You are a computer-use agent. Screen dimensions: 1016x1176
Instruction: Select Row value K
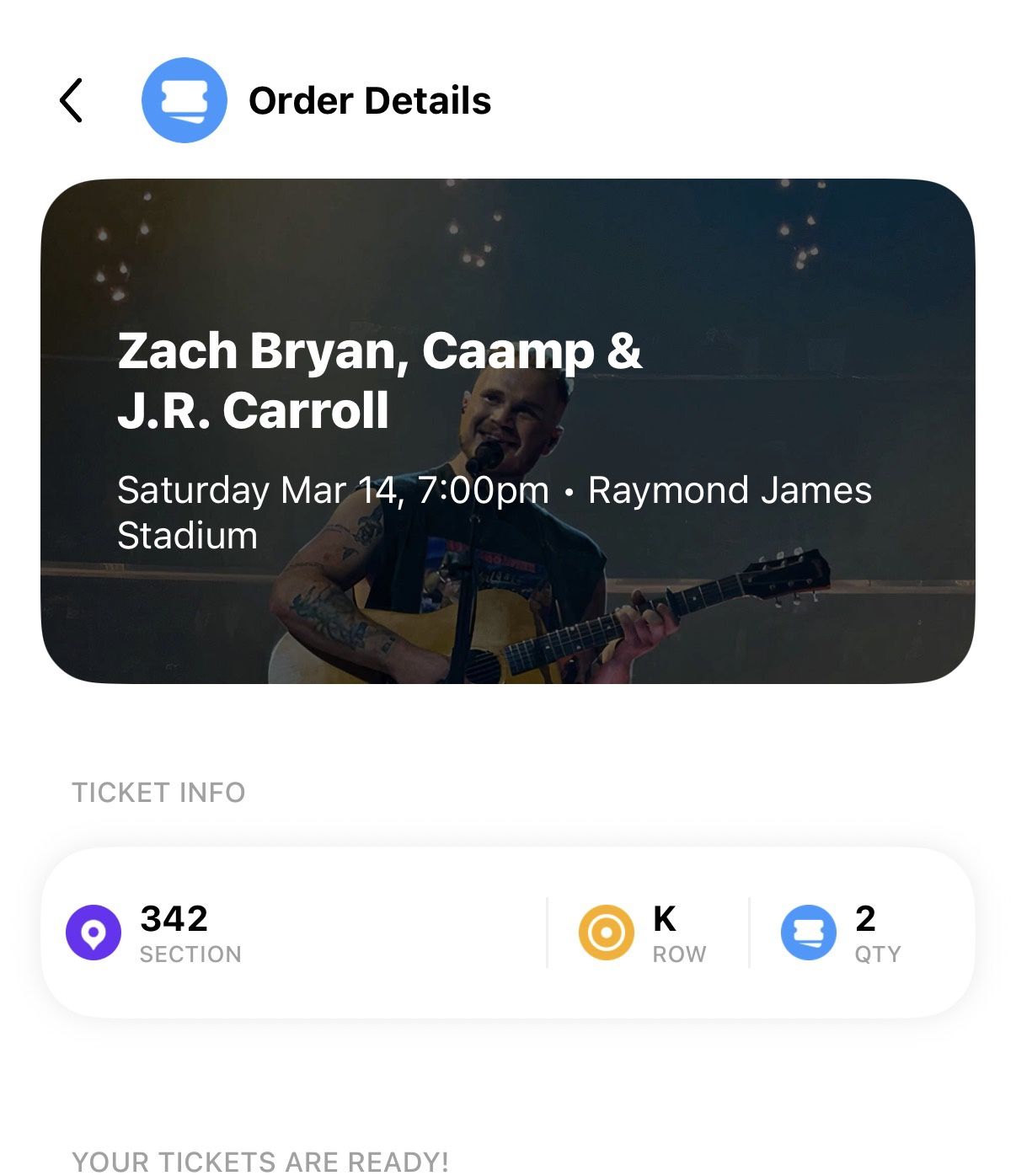[x=665, y=921]
